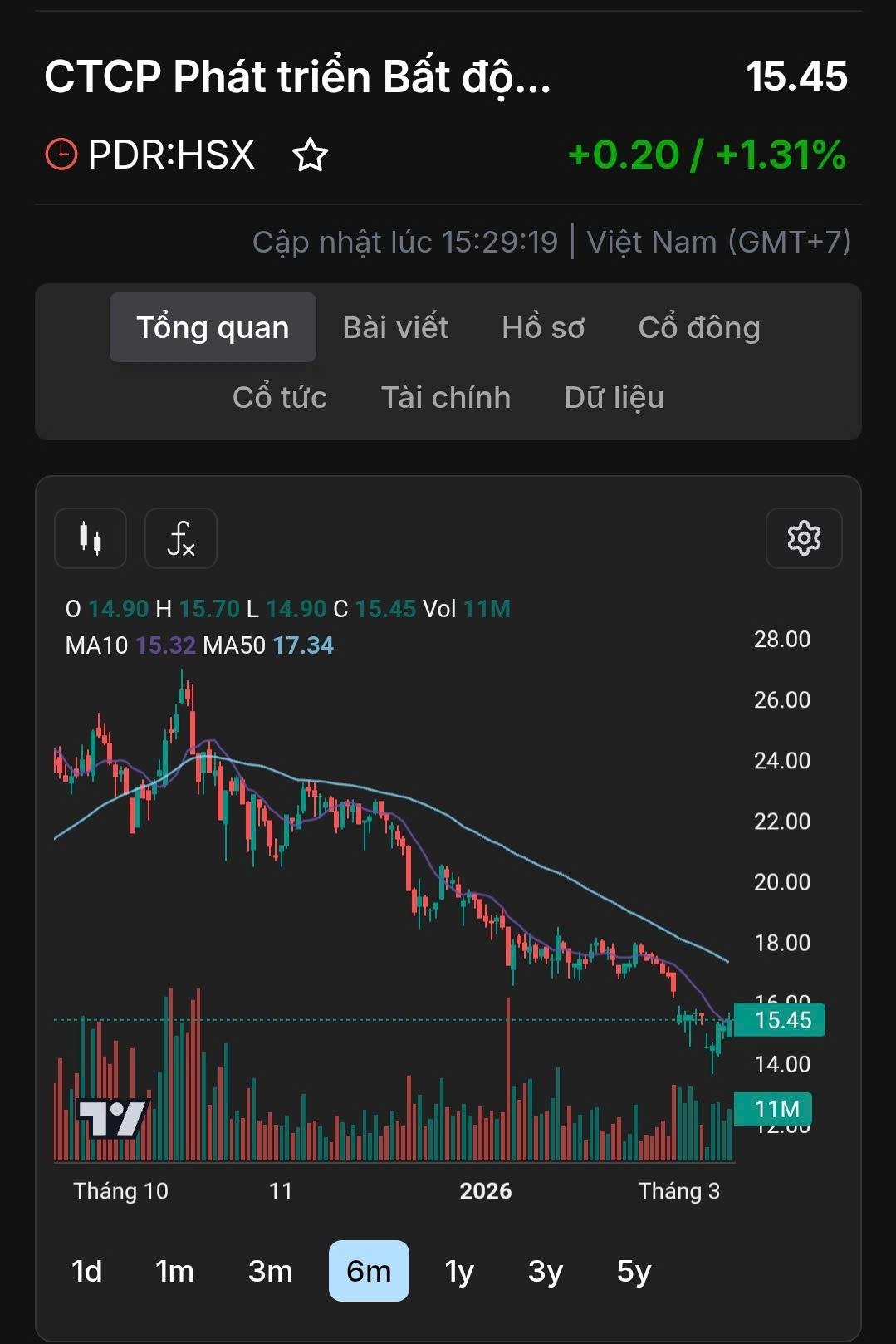This screenshot has width=896, height=1344.
Task: Add PDR:HSX to favorites with the star
Action: (x=311, y=155)
